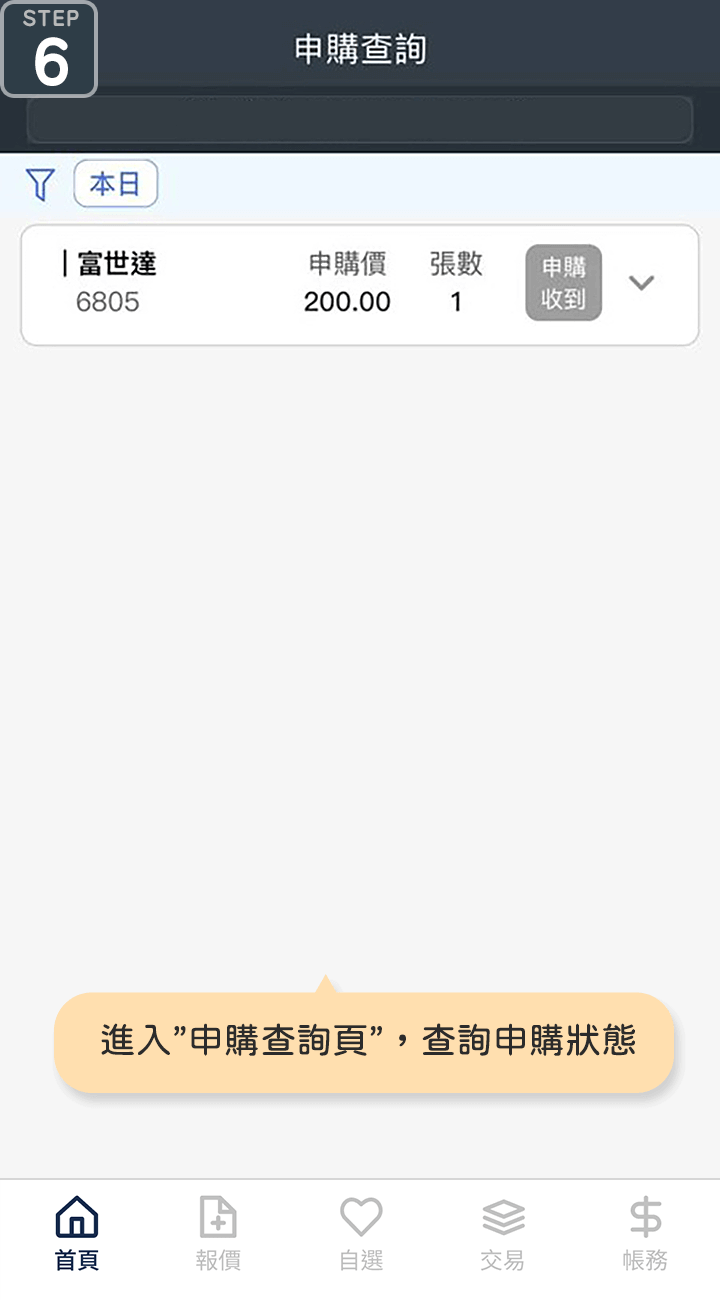Go to the 首頁 tab

click(77, 1234)
